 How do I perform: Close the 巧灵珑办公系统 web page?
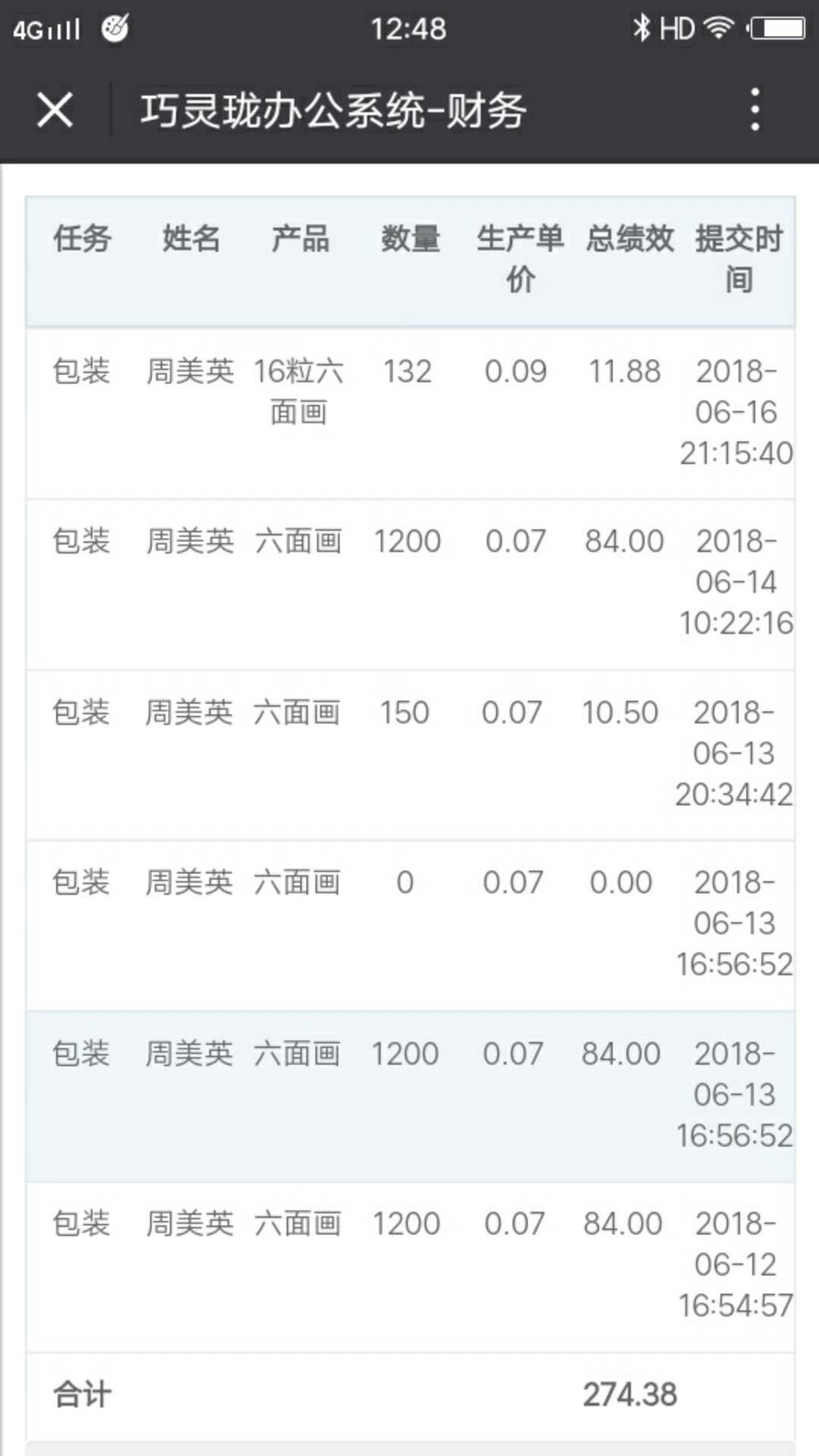pyautogui.click(x=55, y=110)
